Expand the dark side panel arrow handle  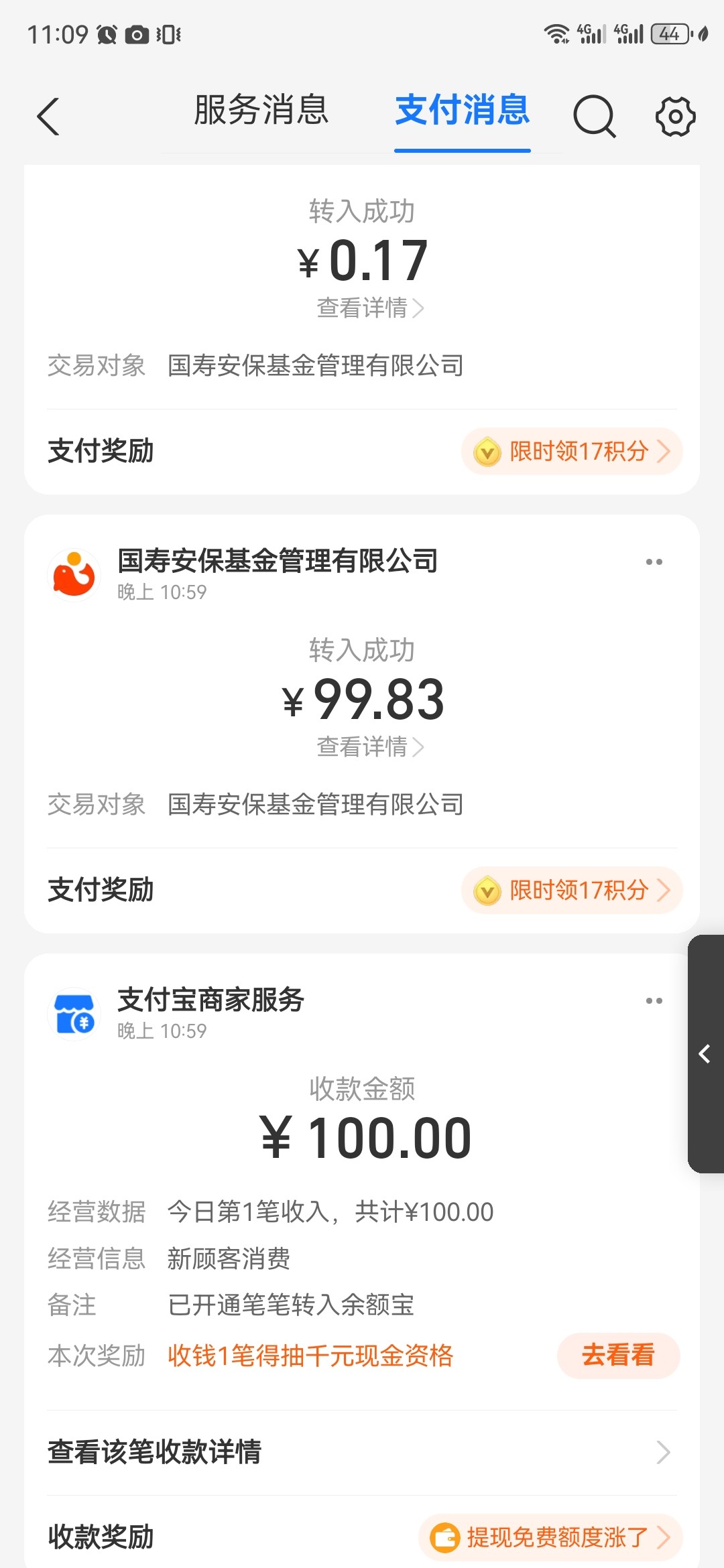pyautogui.click(x=706, y=1053)
